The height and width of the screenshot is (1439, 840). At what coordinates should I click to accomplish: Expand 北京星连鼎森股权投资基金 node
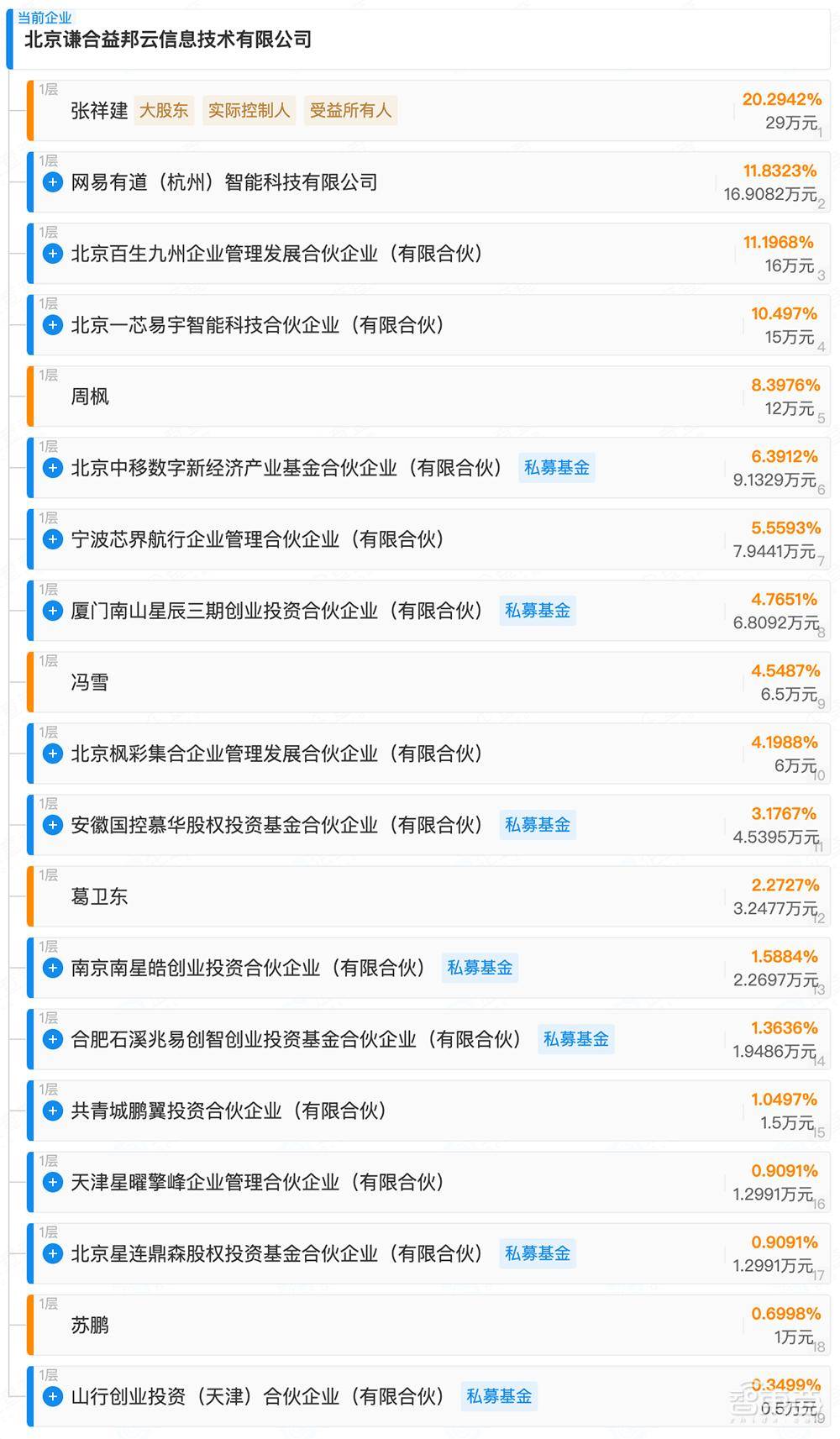pyautogui.click(x=53, y=1253)
